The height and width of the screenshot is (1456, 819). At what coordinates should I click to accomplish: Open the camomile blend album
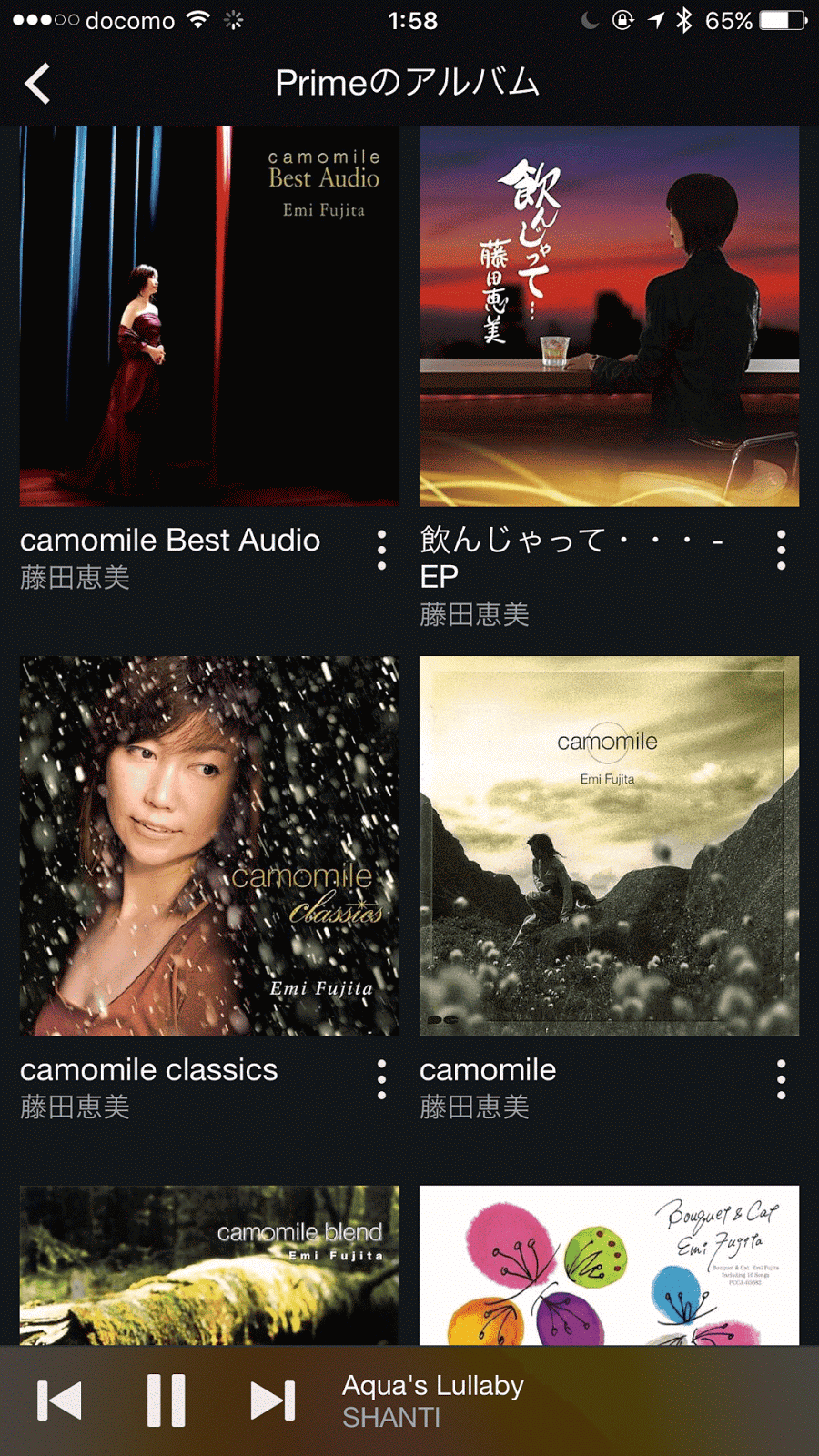coord(209,1265)
